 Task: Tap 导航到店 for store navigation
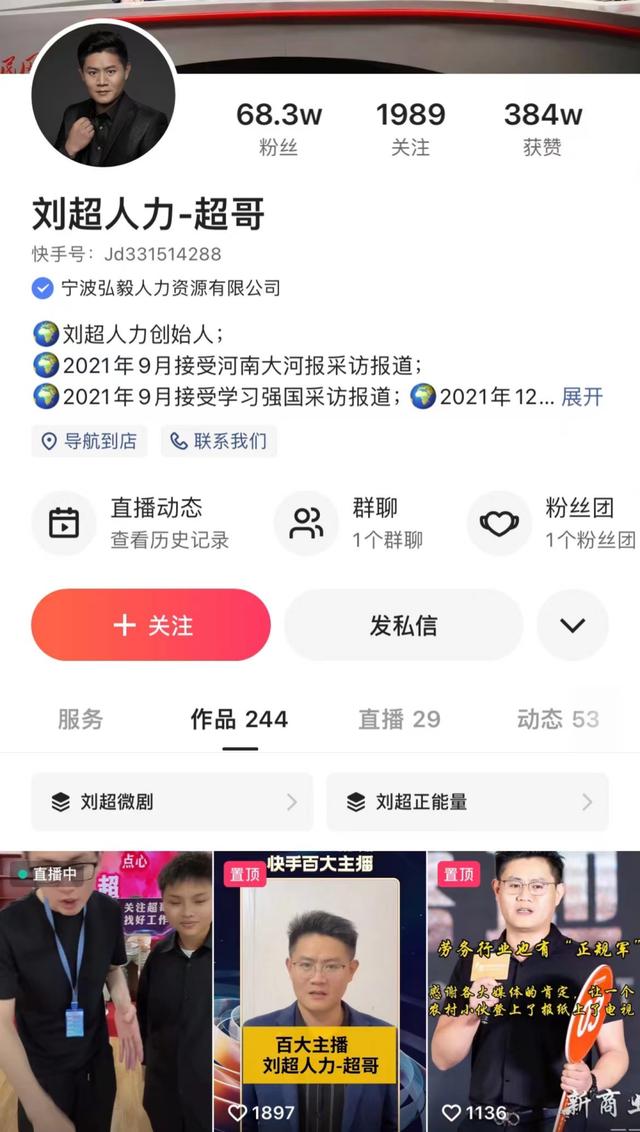tap(89, 441)
